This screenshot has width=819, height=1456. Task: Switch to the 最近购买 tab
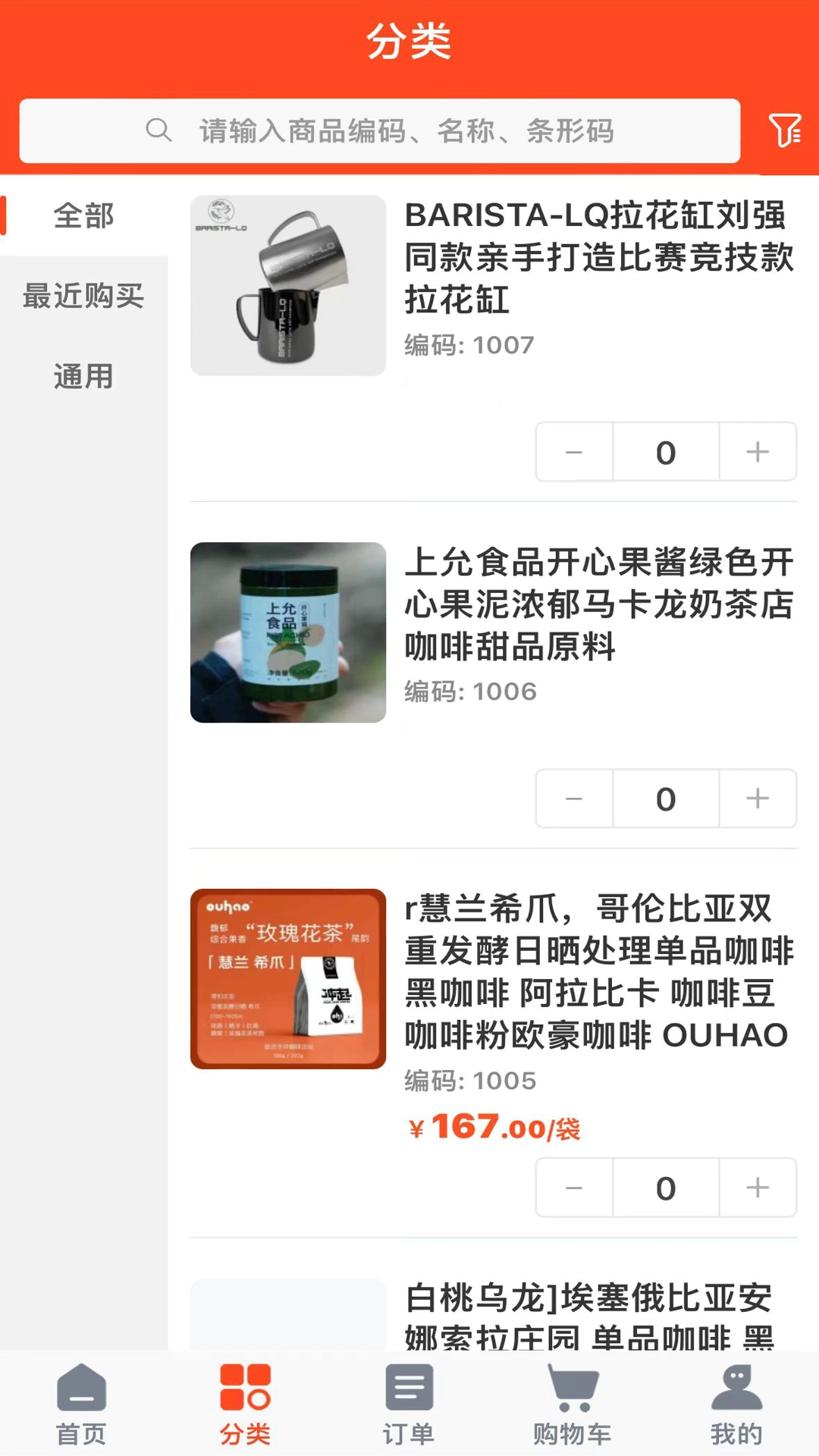tap(82, 297)
